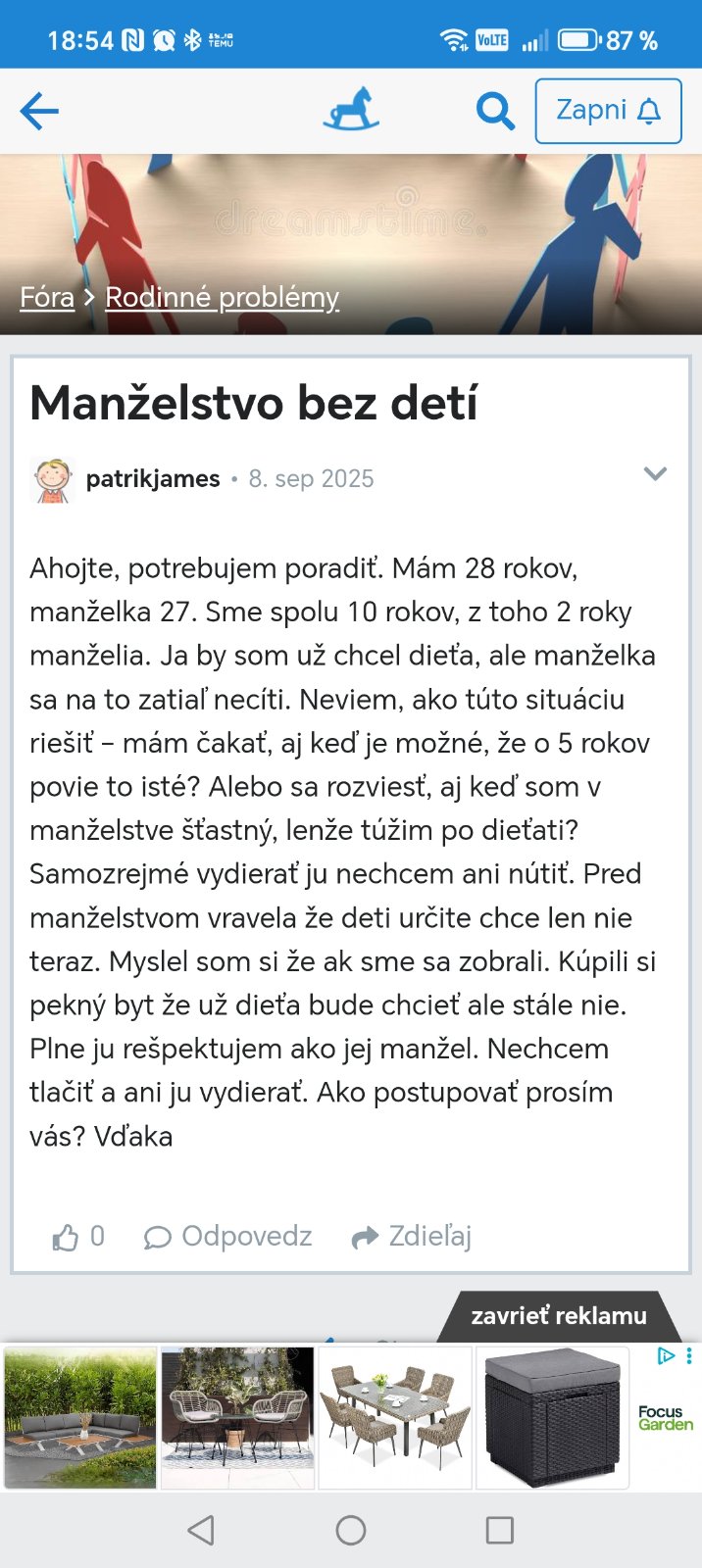Open the garden sofa set ad
This screenshot has height=1568, width=702.
80,1417
